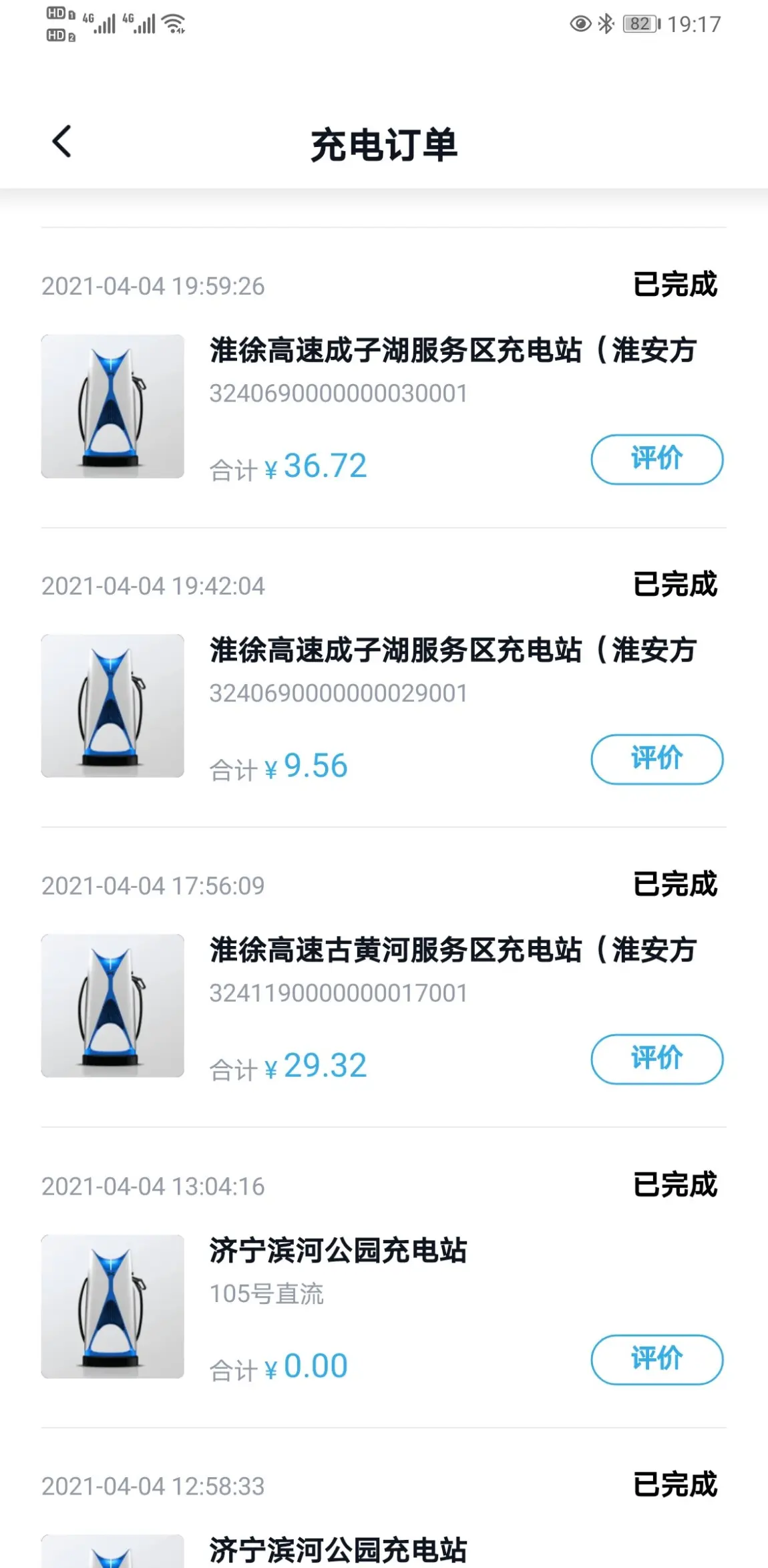Open the order dated 2021-04-04 12:58:33
The height and width of the screenshot is (1568, 768).
[384, 1499]
